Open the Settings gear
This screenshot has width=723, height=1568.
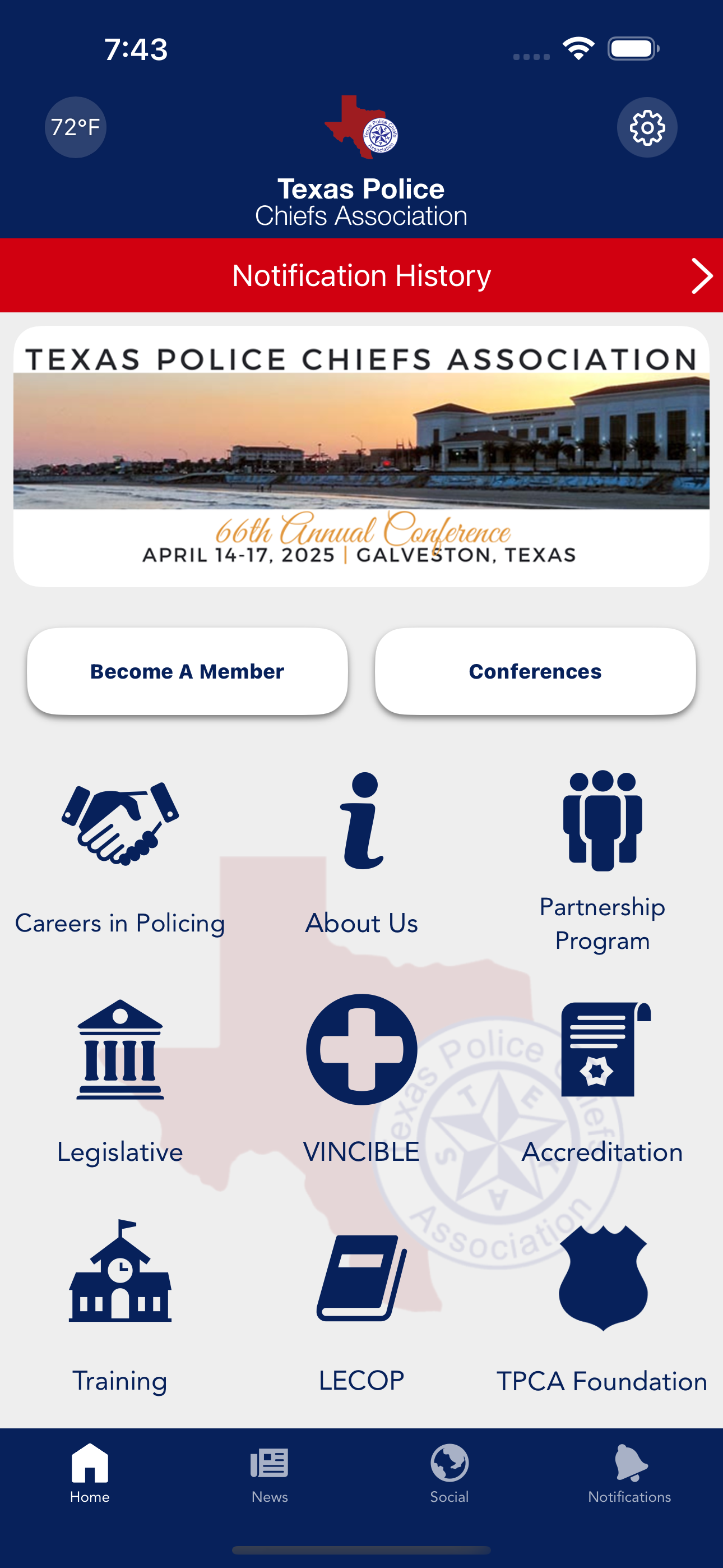click(647, 127)
